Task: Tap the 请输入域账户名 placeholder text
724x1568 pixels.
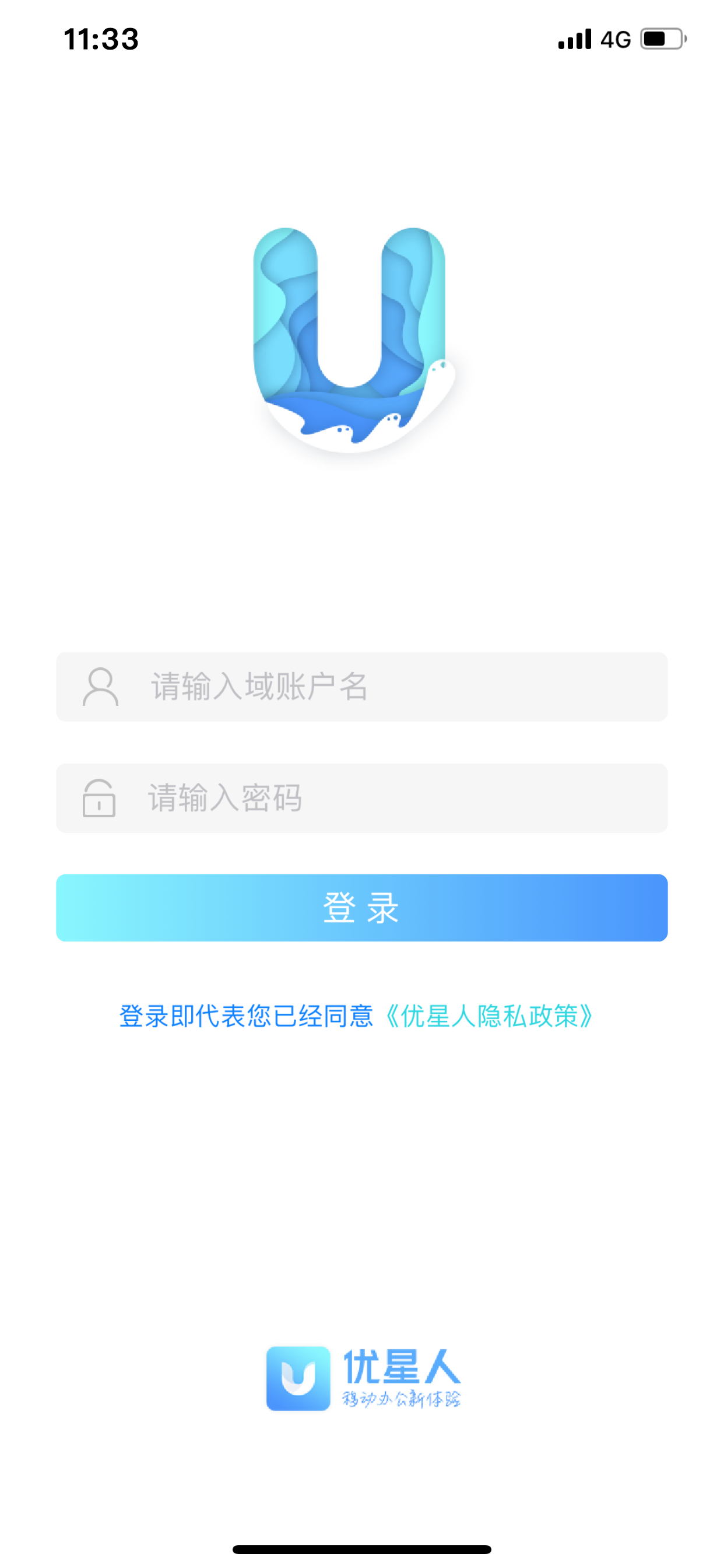Action: (258, 685)
